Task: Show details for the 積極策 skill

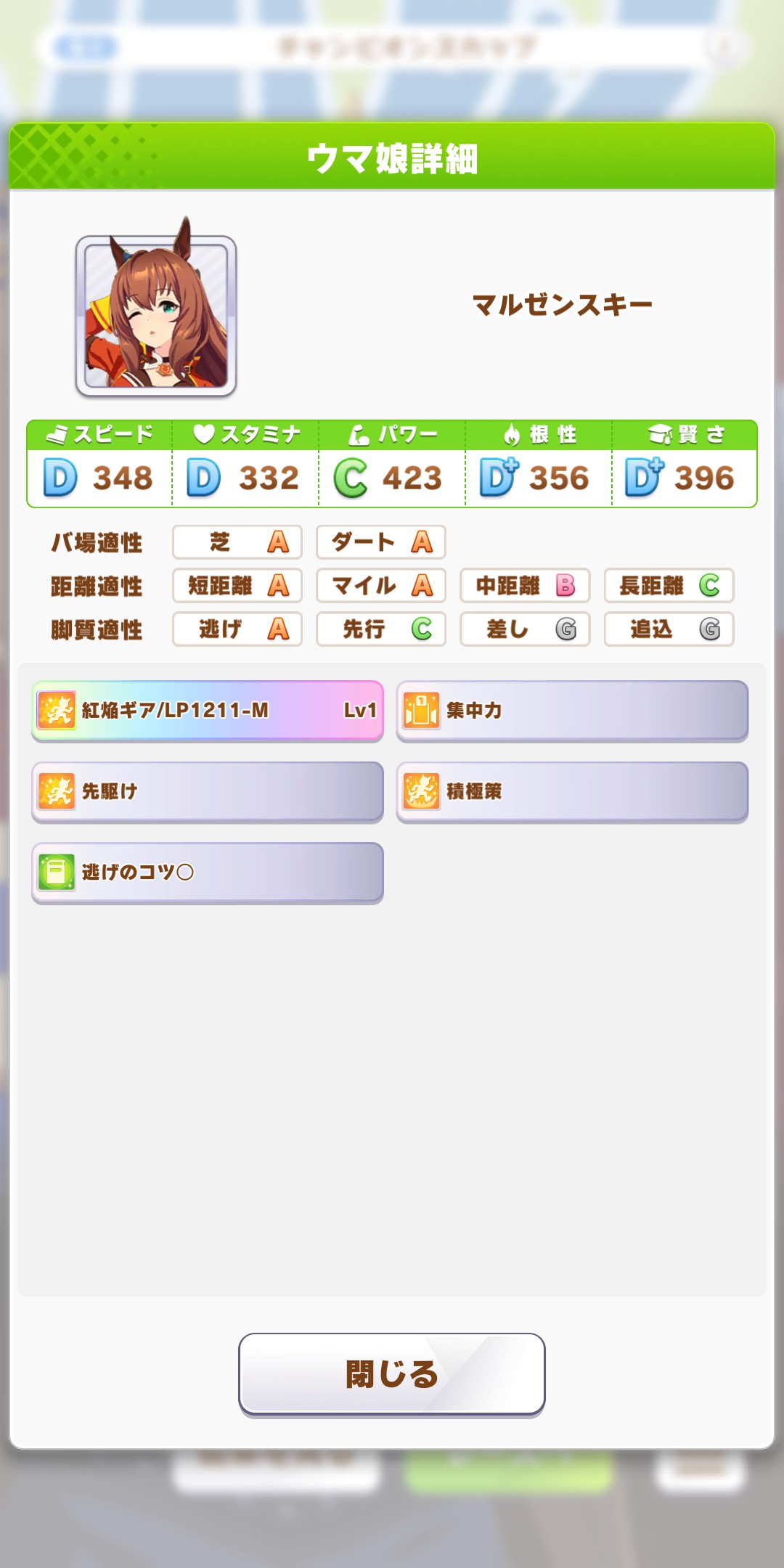Action: [x=572, y=791]
